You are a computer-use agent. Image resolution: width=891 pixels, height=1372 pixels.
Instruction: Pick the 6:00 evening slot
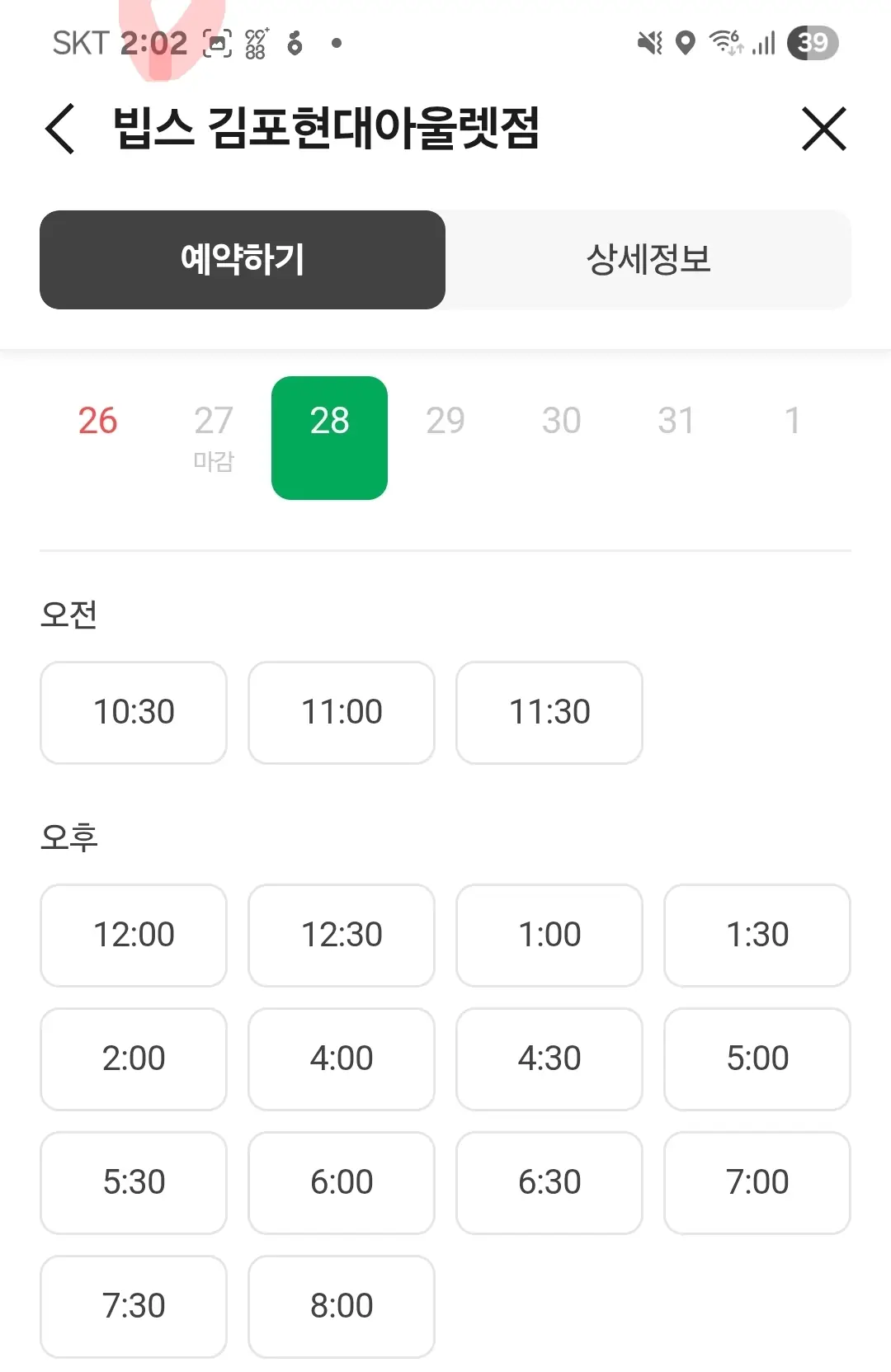pyautogui.click(x=342, y=1182)
